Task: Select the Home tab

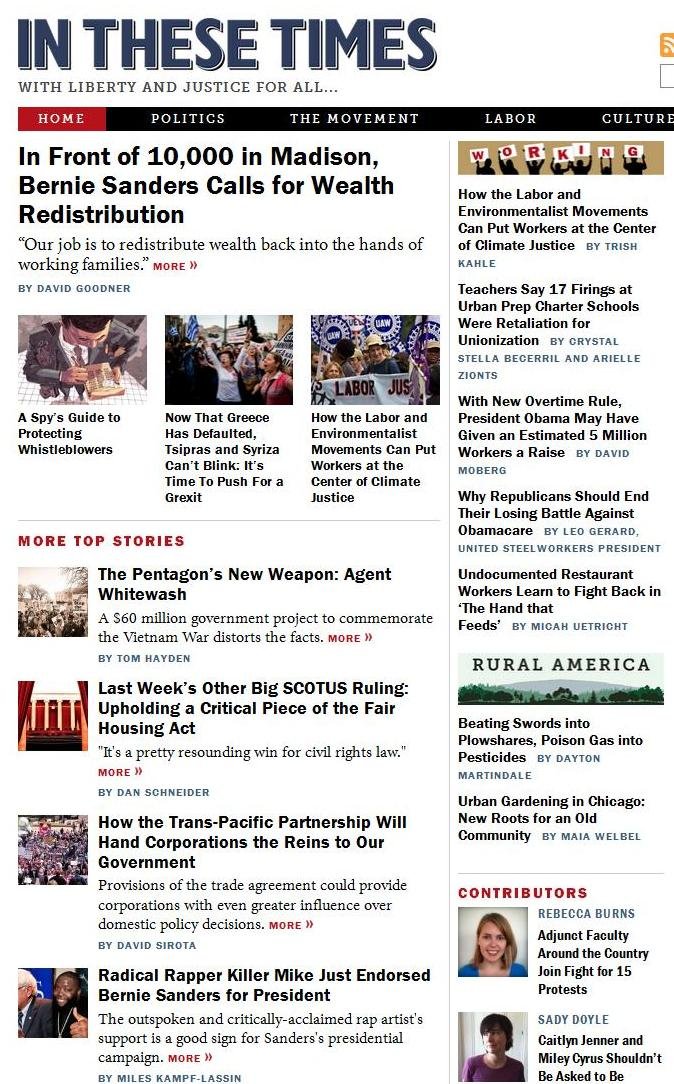Action: [62, 118]
